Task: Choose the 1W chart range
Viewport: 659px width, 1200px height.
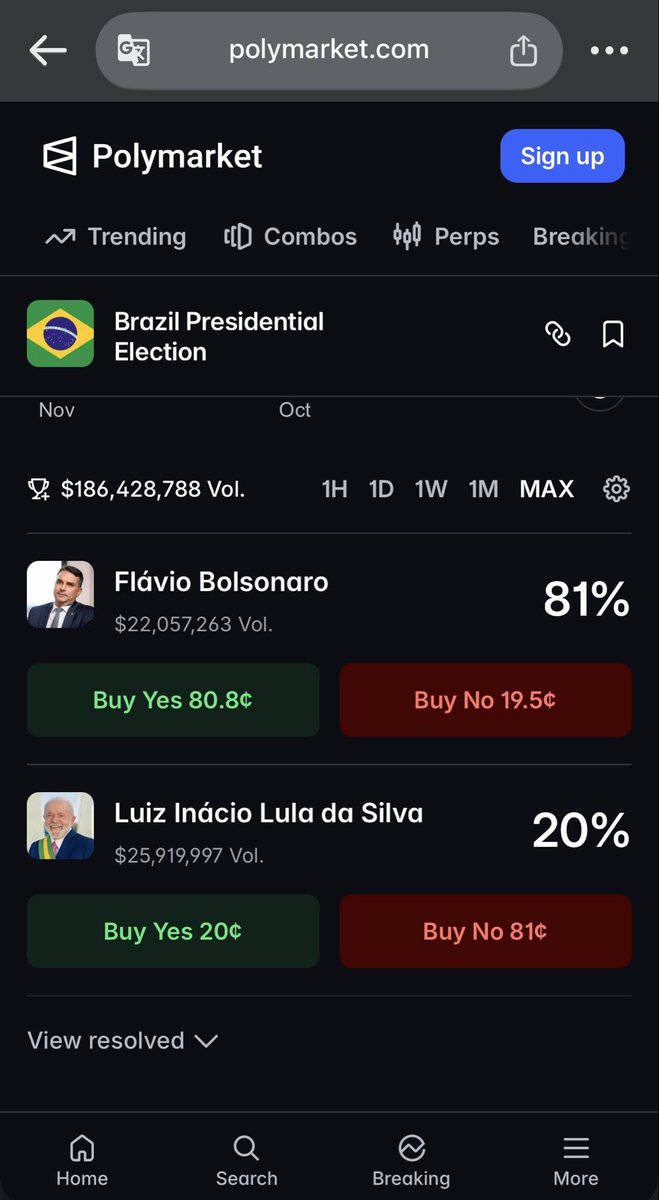Action: (x=431, y=489)
